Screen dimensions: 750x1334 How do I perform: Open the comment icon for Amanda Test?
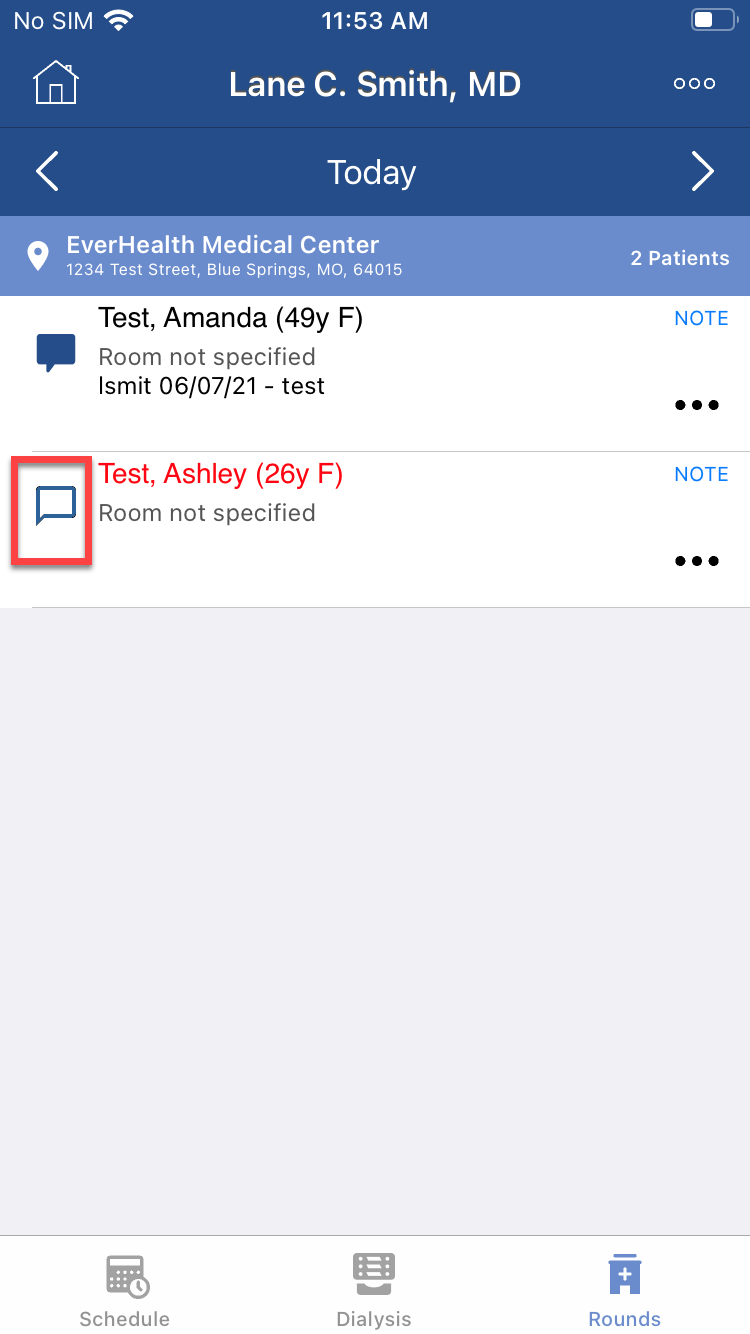coord(56,353)
